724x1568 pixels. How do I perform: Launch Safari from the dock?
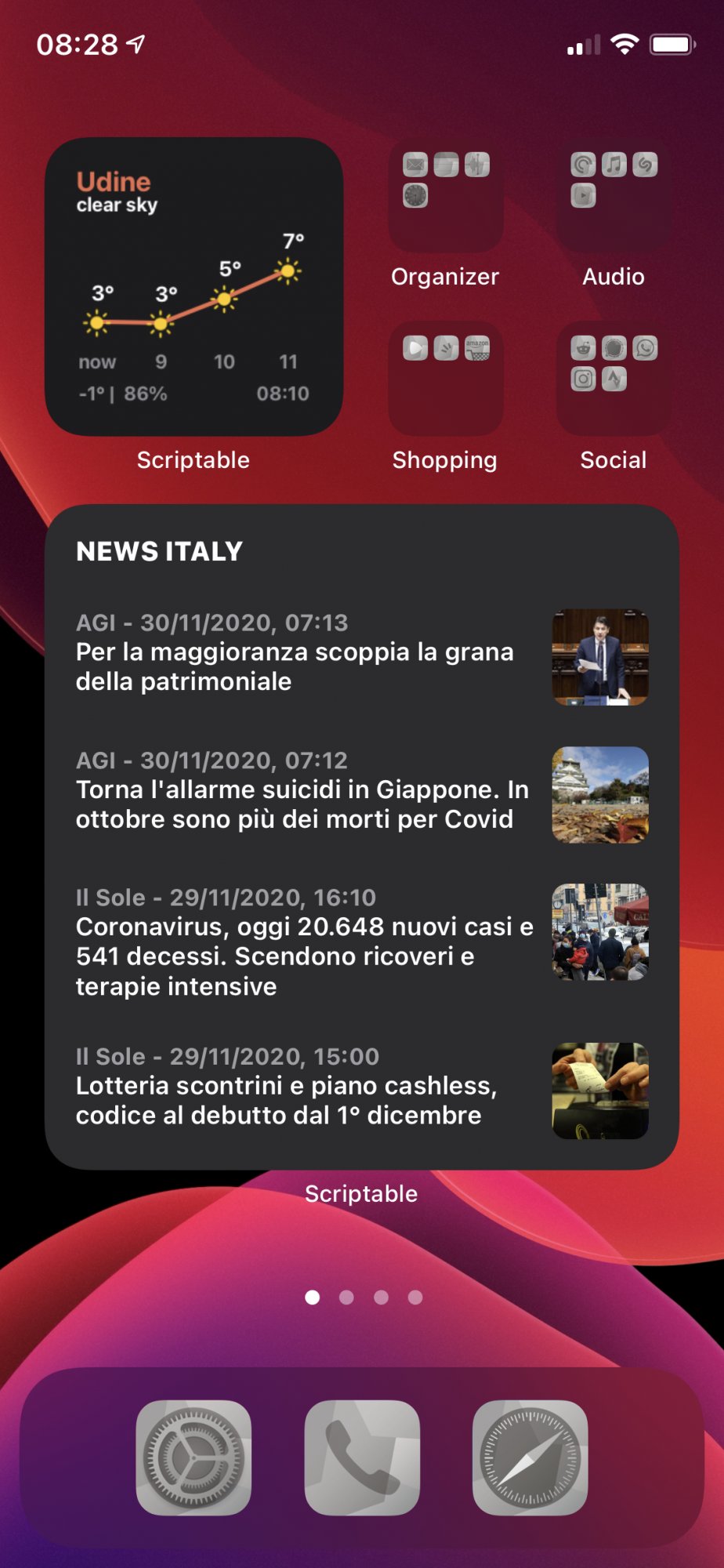tap(530, 1457)
